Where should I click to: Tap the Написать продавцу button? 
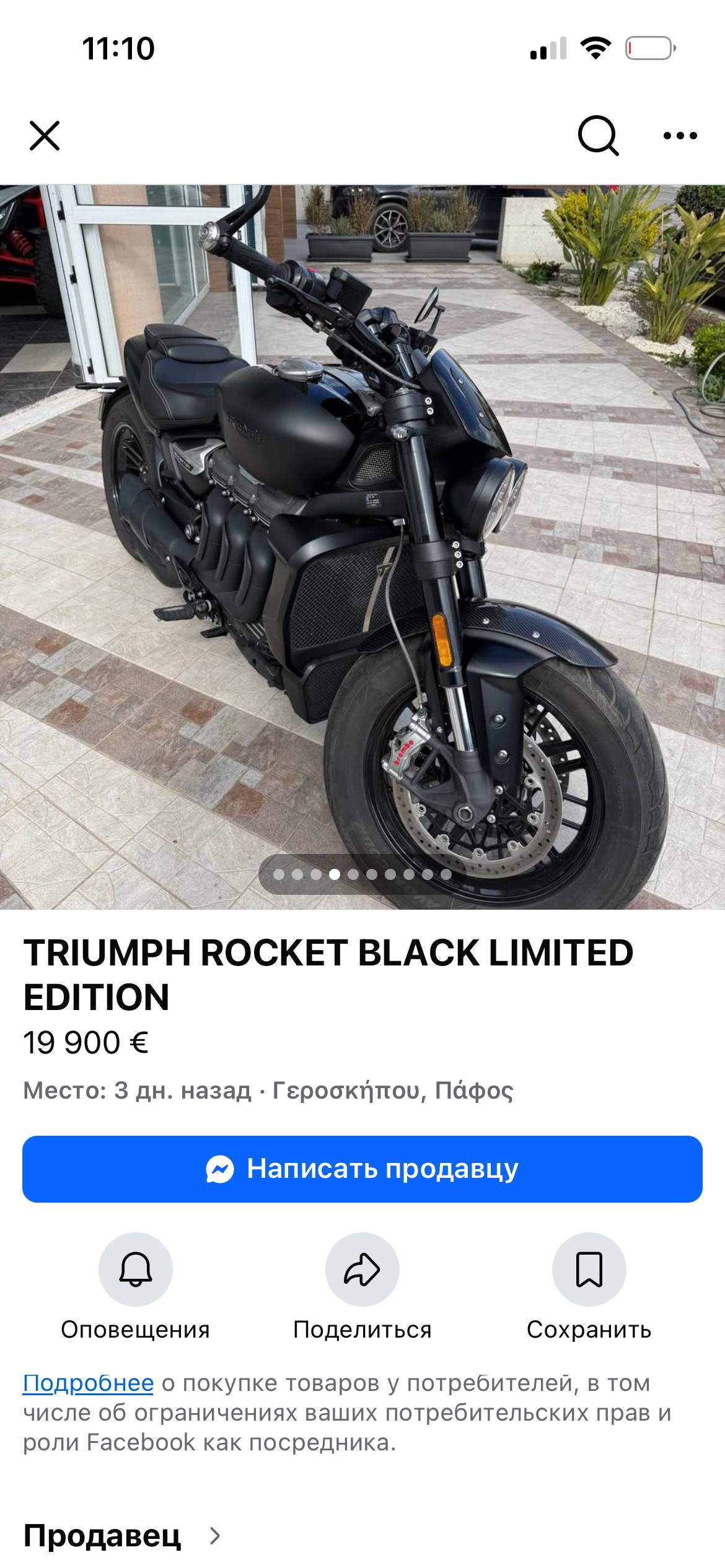pyautogui.click(x=362, y=1169)
